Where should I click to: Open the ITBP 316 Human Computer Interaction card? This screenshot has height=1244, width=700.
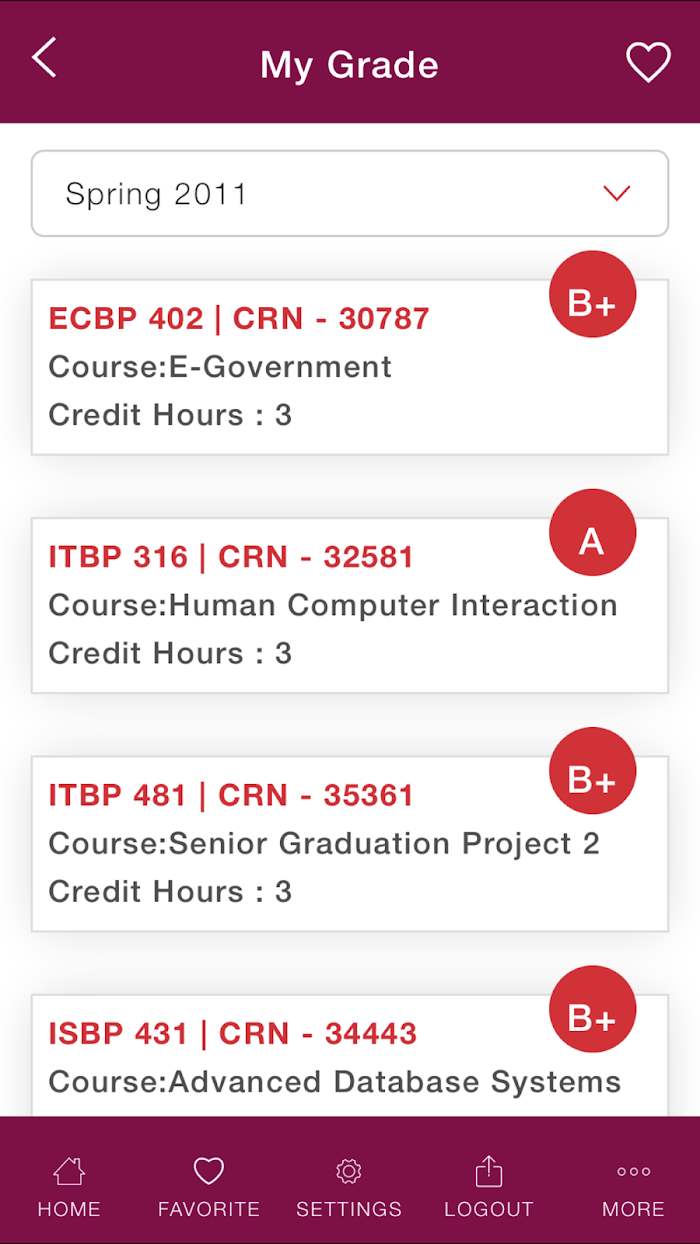pos(350,605)
